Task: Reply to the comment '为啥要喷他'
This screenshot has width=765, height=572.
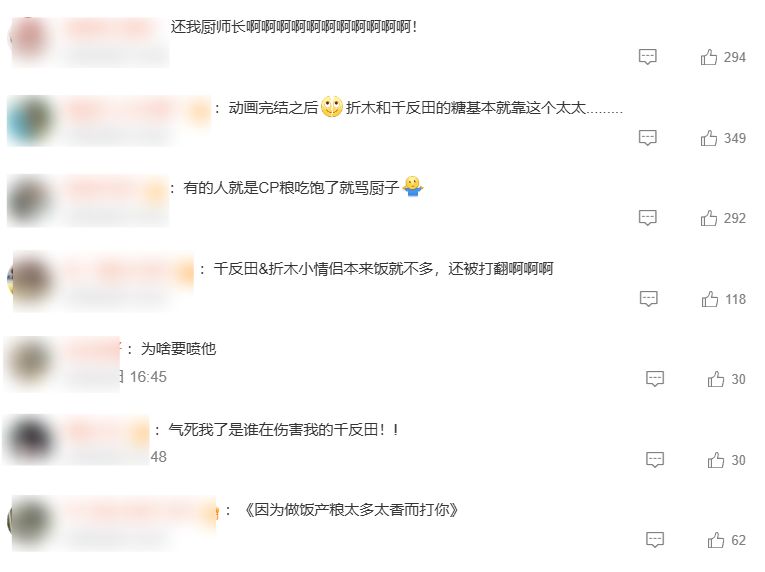Action: [x=655, y=379]
